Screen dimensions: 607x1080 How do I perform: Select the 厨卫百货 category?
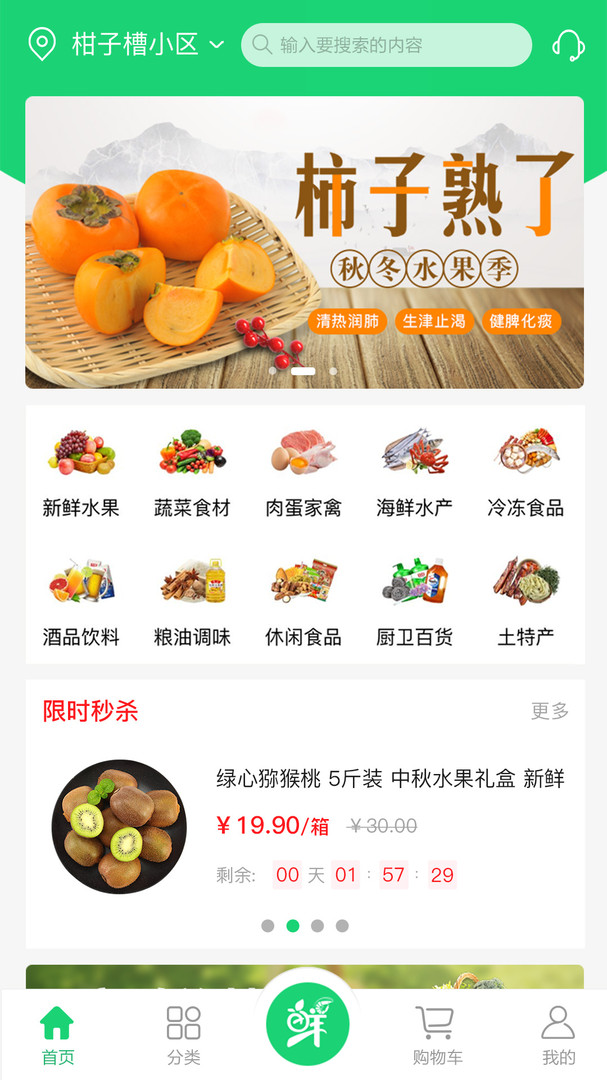[x=414, y=602]
